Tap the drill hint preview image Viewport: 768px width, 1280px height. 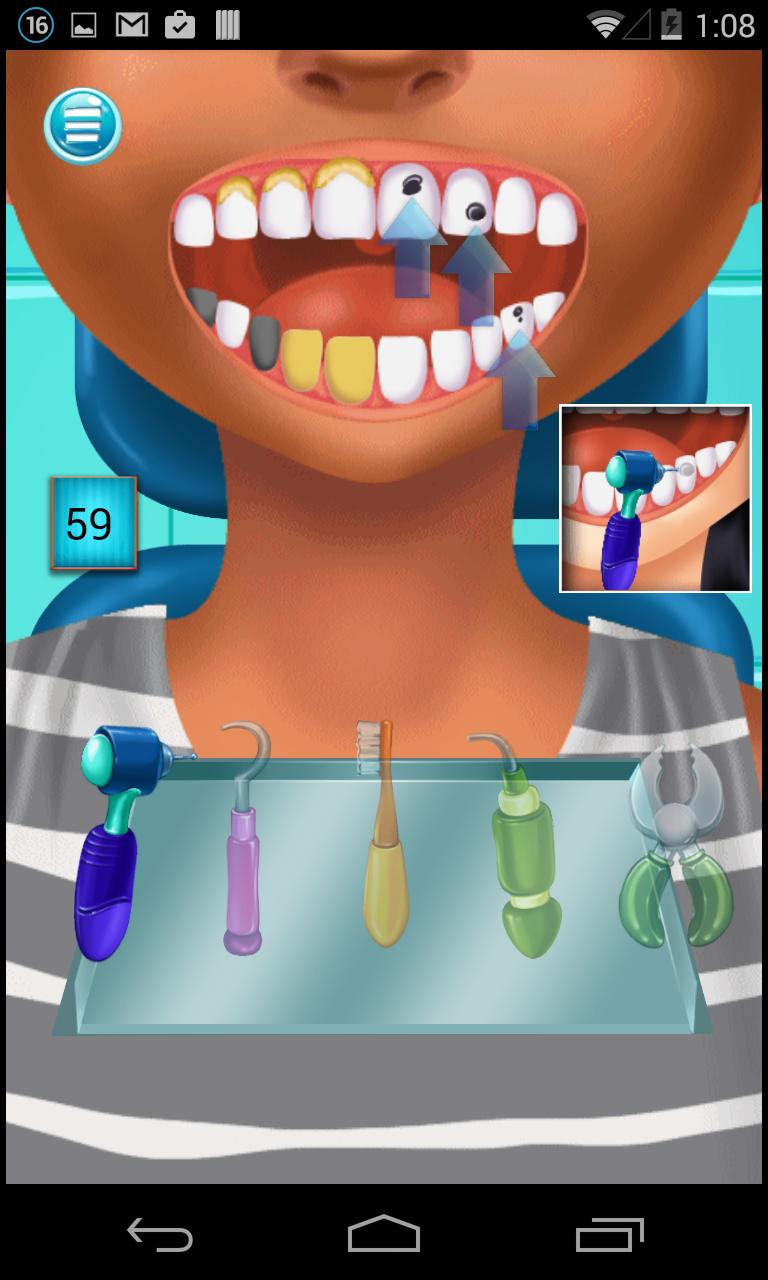pos(655,498)
